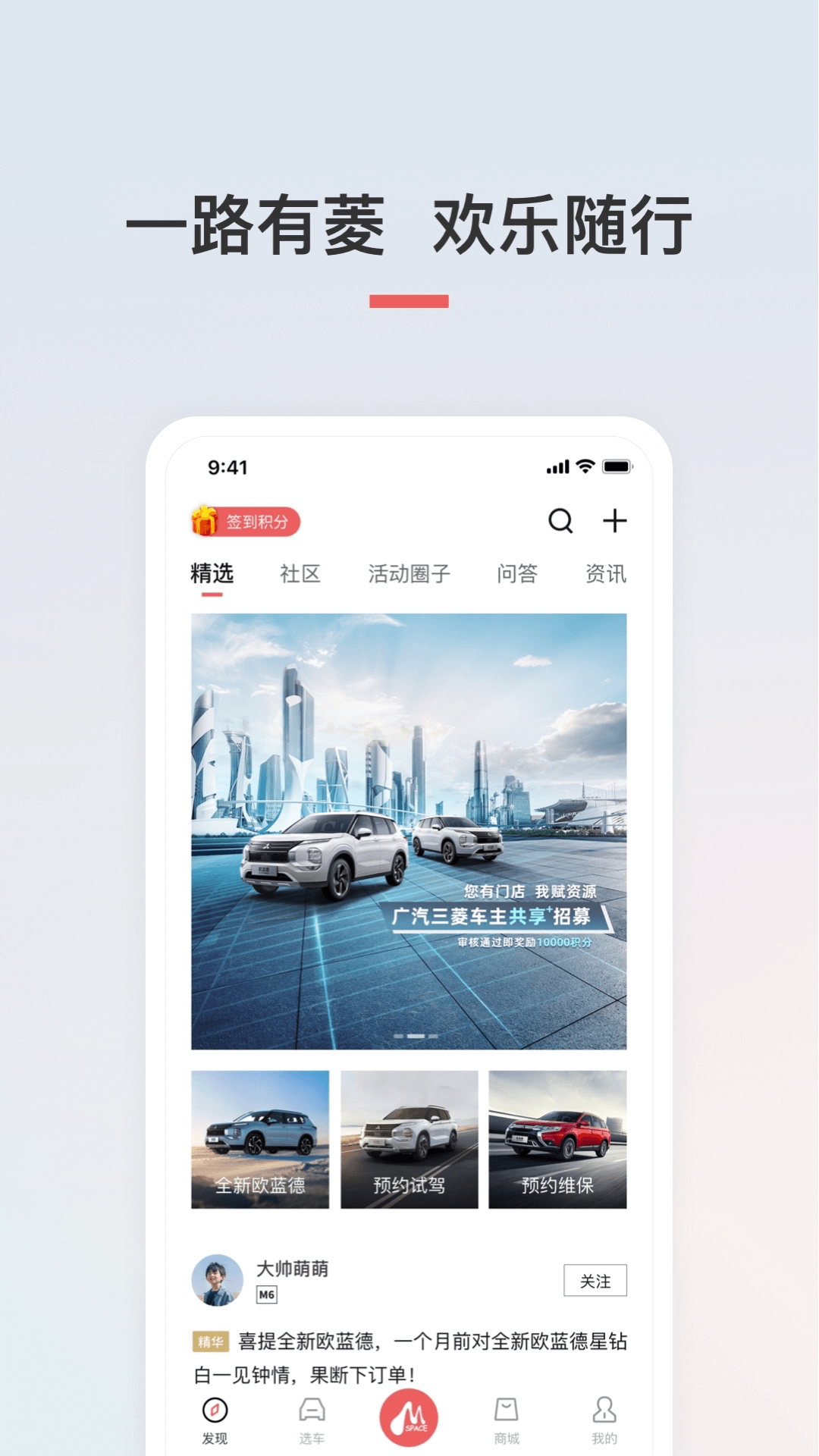Switch to the 社区 tab

pos(300,575)
